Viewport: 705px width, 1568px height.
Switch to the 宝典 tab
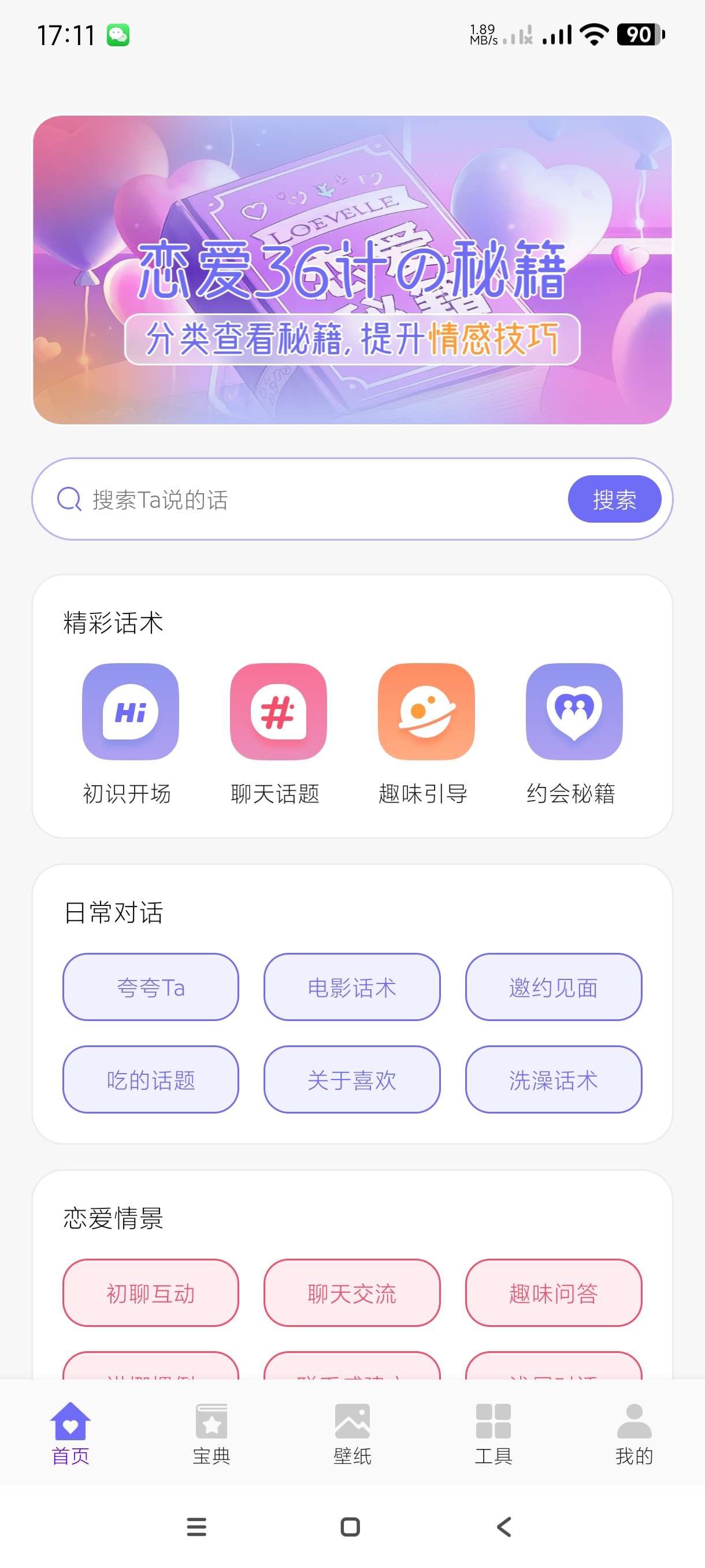click(211, 1433)
